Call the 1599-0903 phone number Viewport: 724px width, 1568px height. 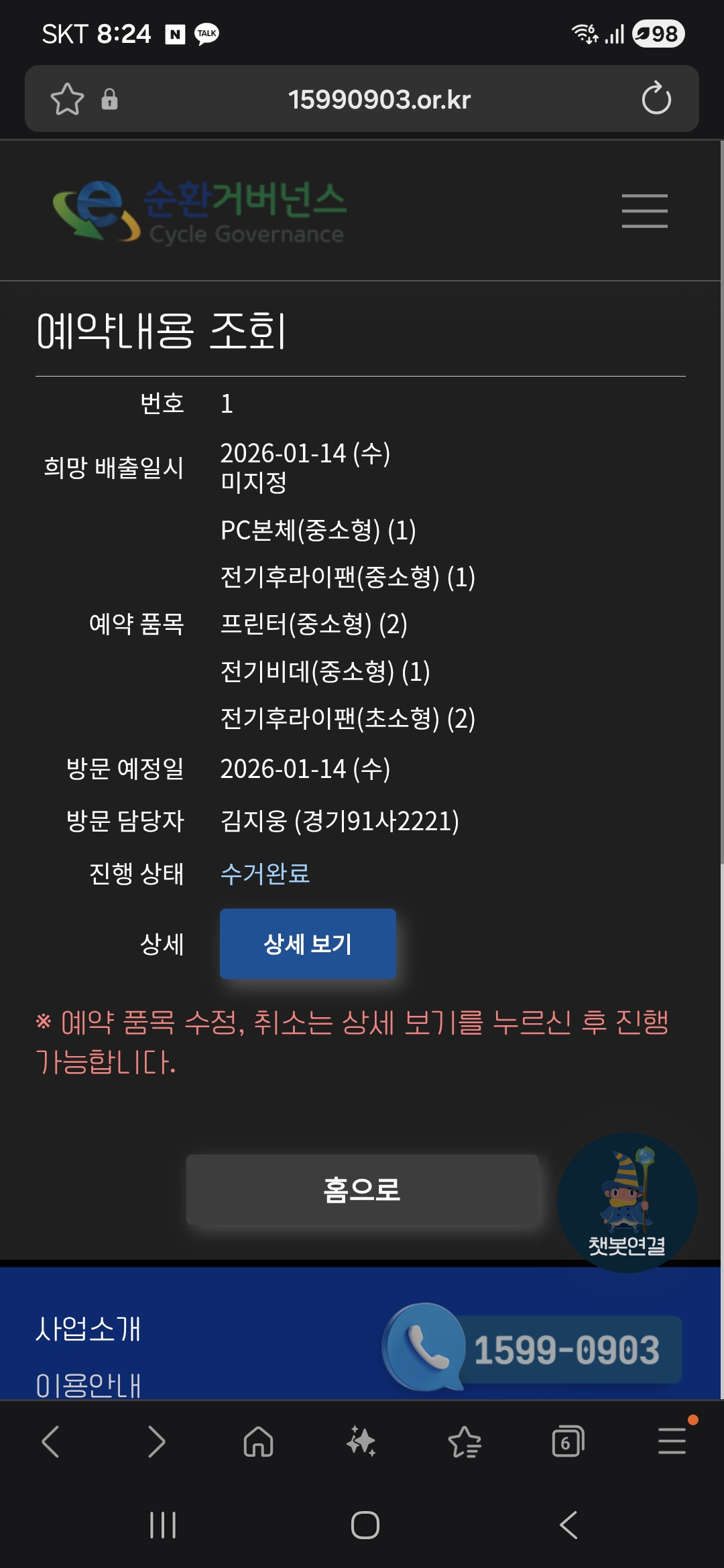point(533,1349)
